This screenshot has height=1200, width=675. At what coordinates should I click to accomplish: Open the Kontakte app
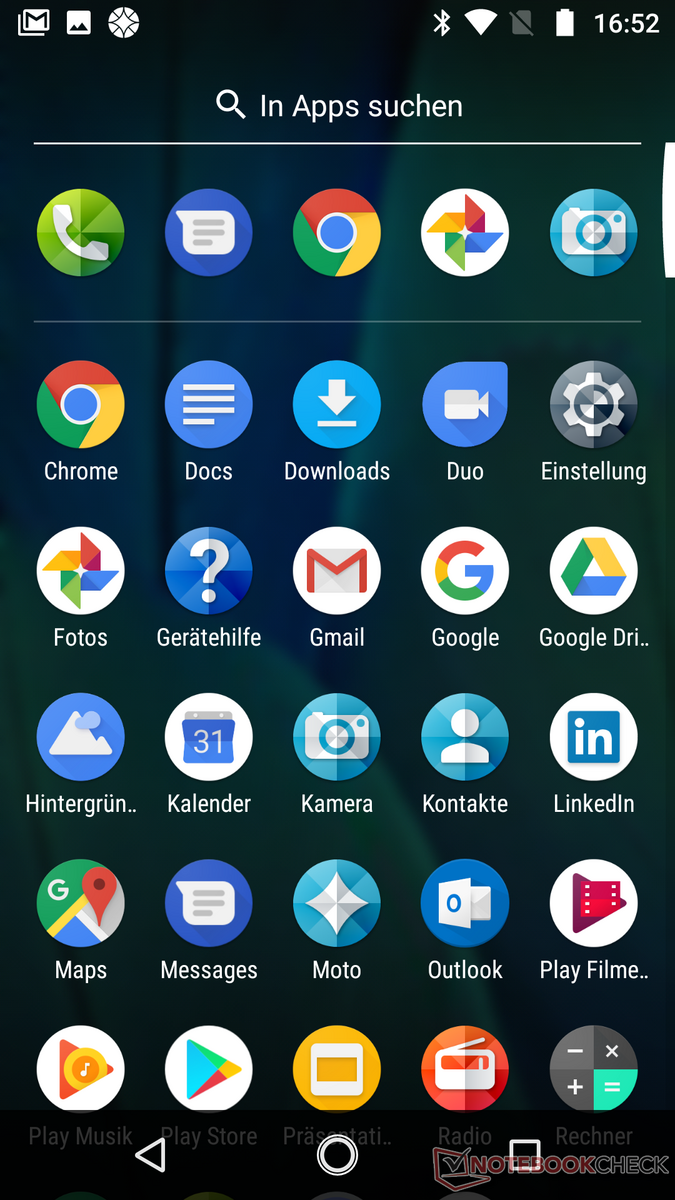(465, 737)
